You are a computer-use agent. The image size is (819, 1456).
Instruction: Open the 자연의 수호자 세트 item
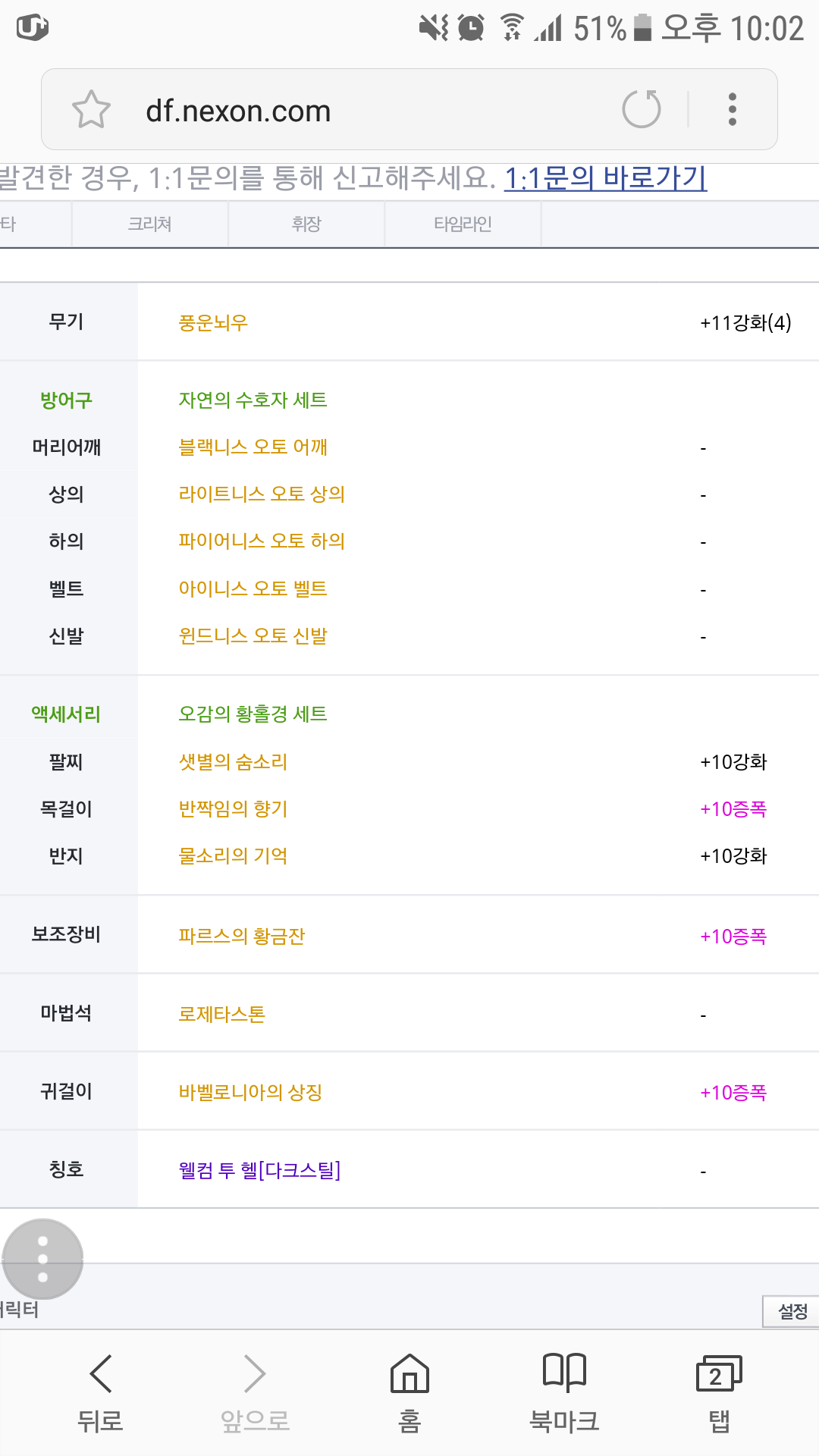coord(253,400)
